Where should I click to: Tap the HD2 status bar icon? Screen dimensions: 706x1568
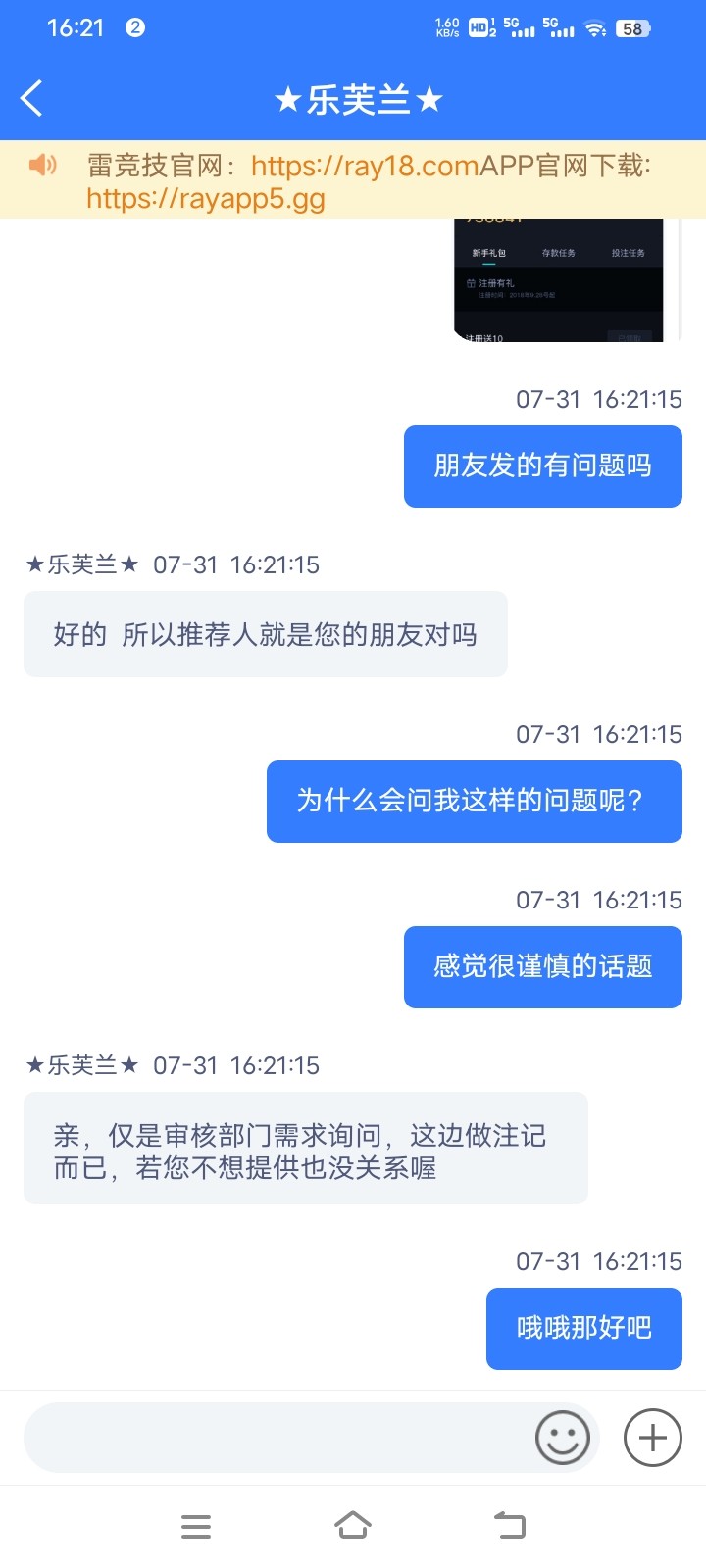point(481,27)
